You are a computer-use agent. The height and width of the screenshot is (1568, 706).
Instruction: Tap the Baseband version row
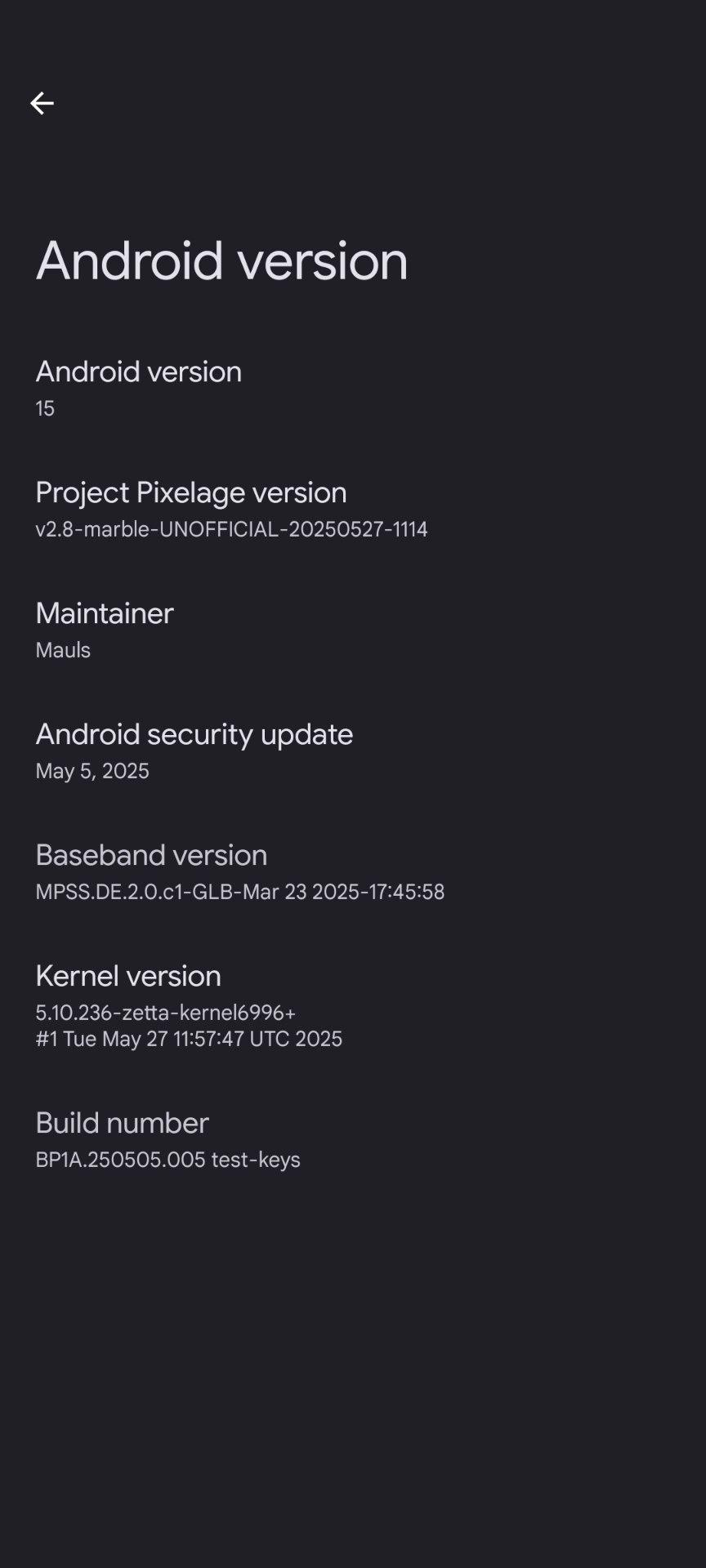[x=353, y=872]
